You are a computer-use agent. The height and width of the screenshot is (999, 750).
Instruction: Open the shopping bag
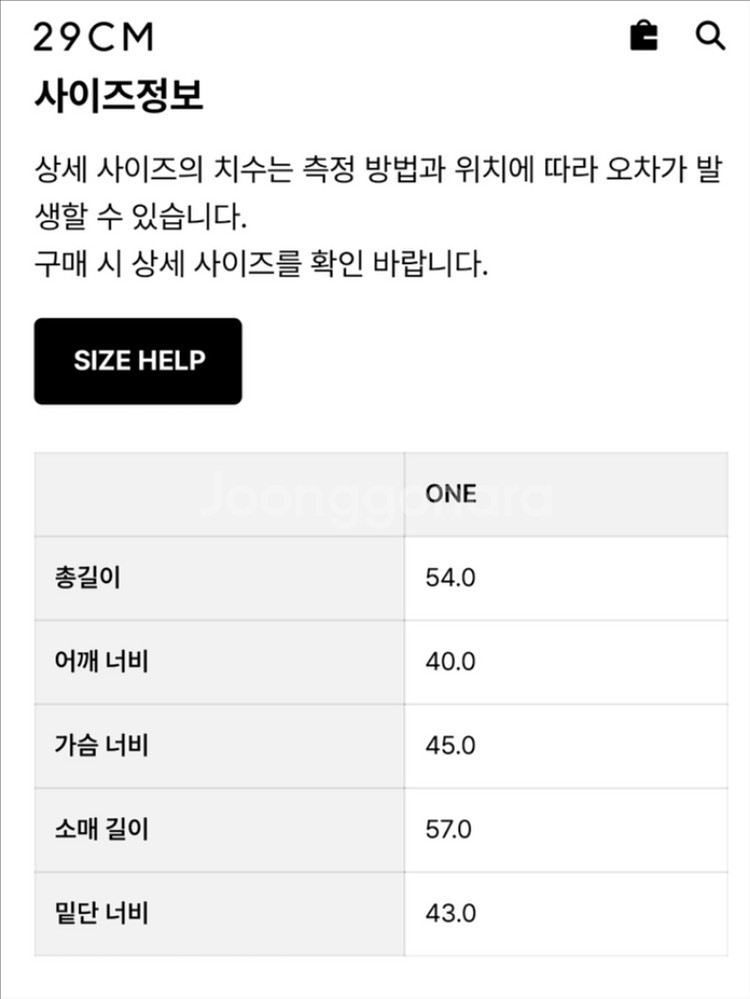643,36
